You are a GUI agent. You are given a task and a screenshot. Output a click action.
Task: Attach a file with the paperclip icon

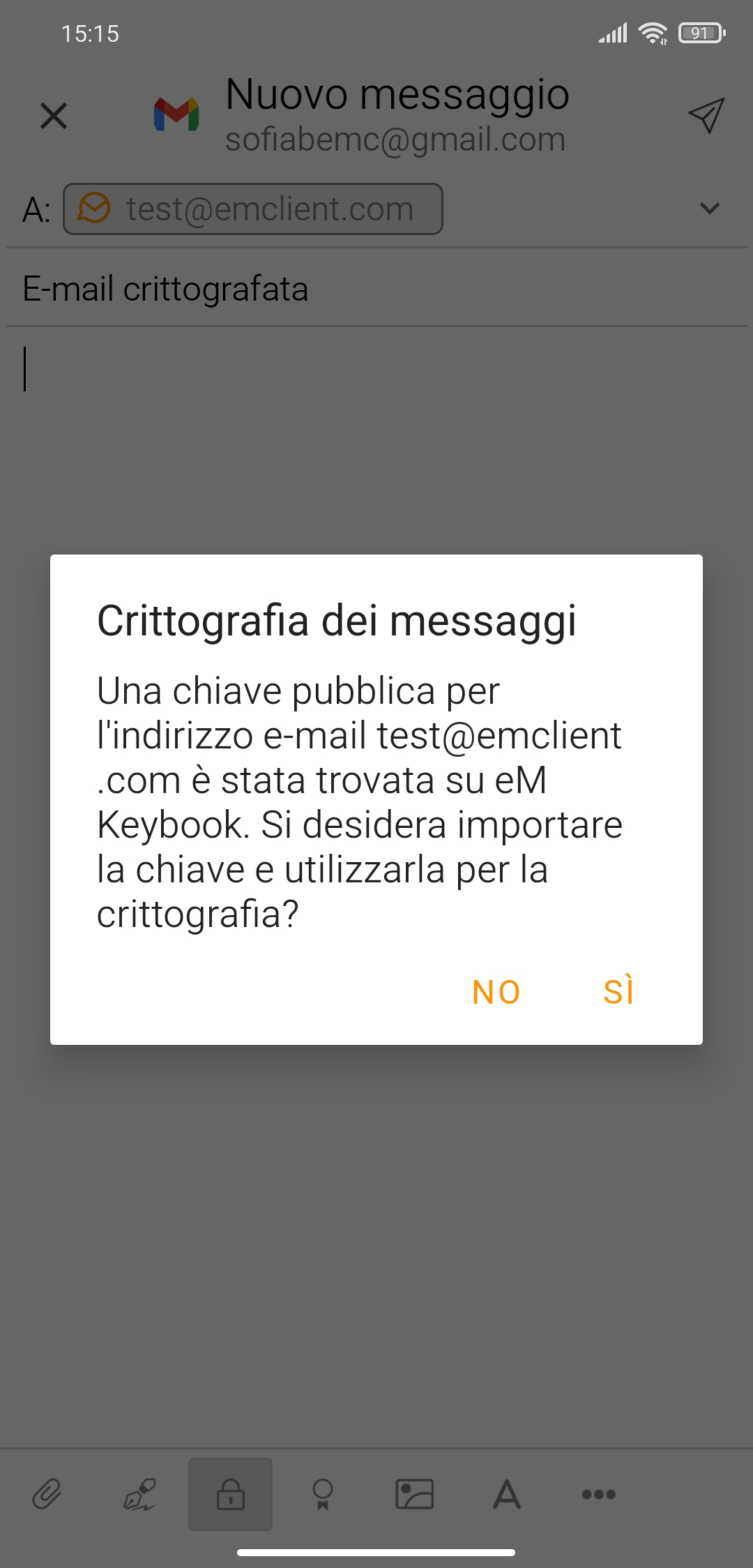point(47,1494)
